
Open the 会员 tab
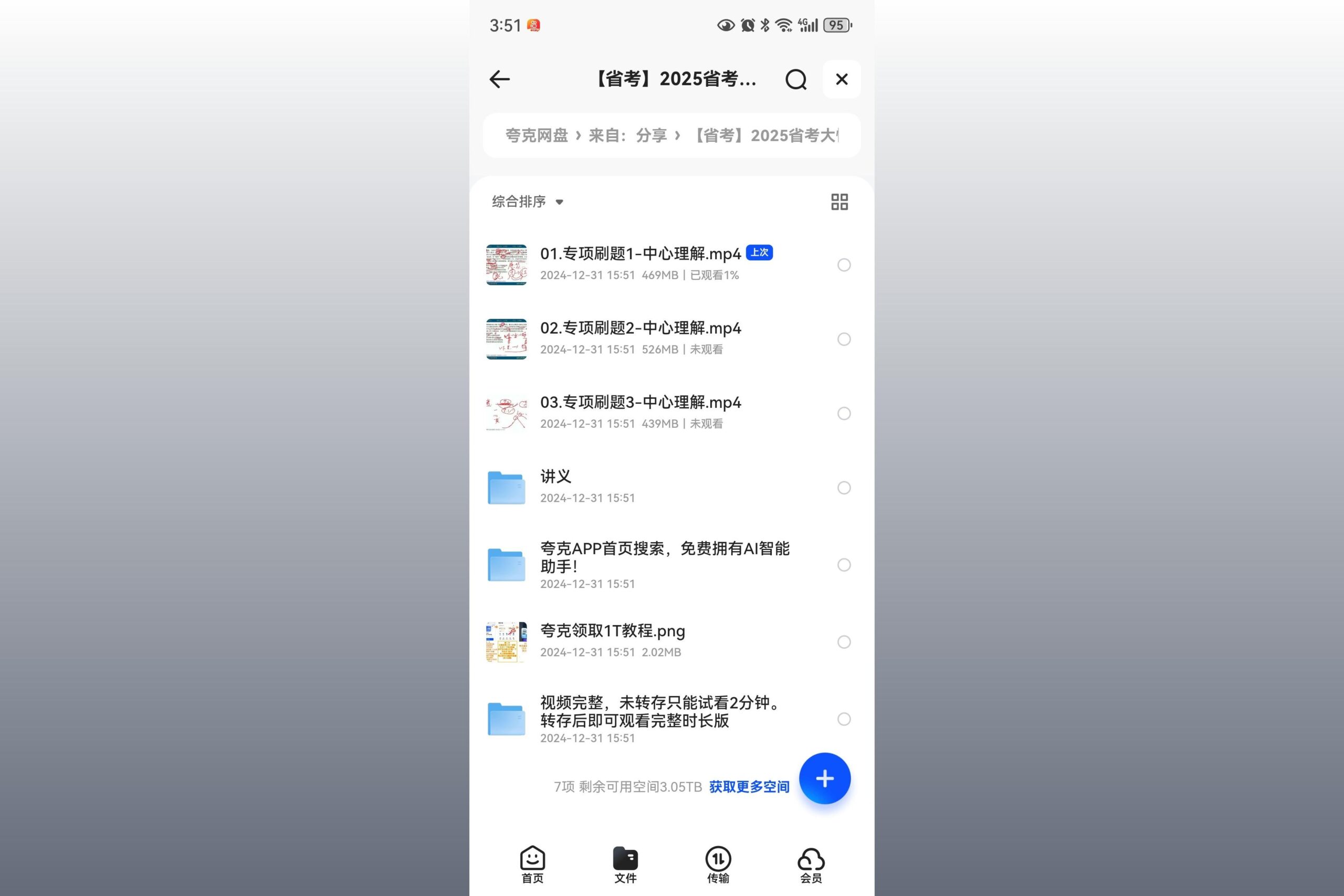click(x=810, y=865)
